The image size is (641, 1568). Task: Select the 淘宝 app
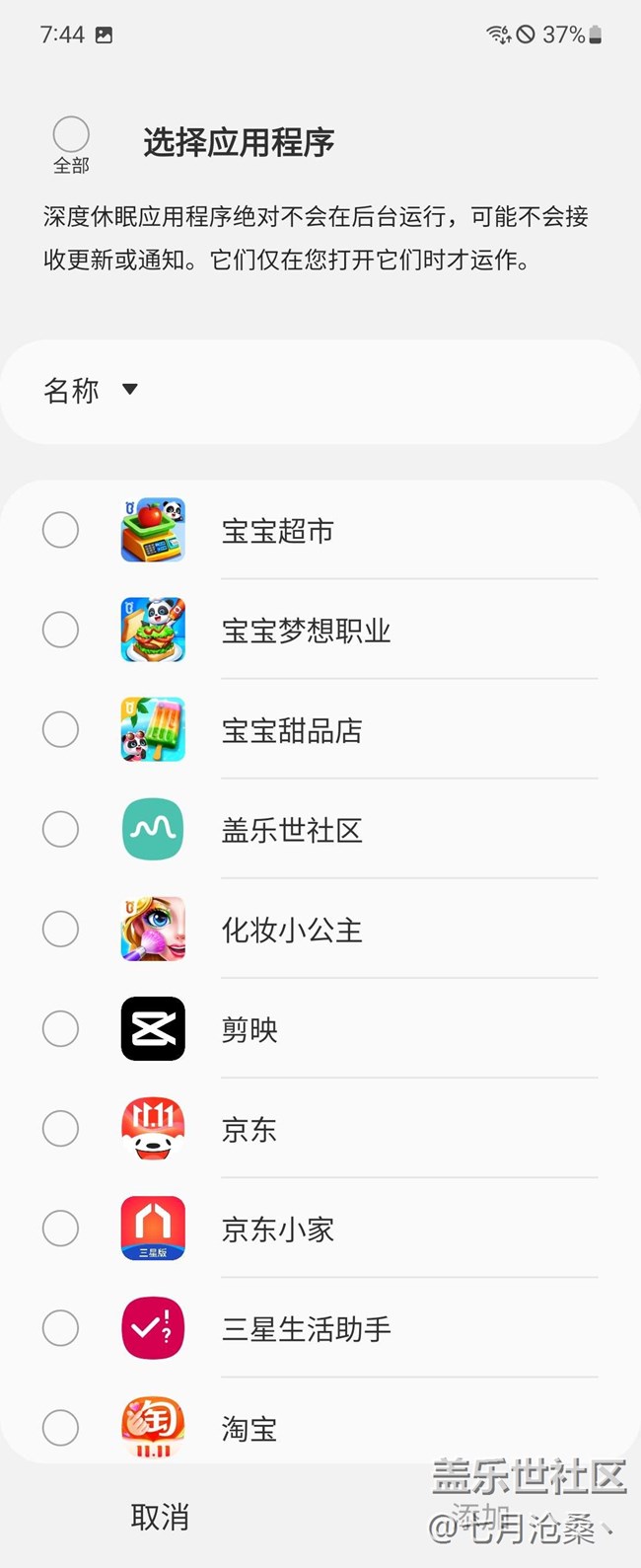[x=60, y=1427]
